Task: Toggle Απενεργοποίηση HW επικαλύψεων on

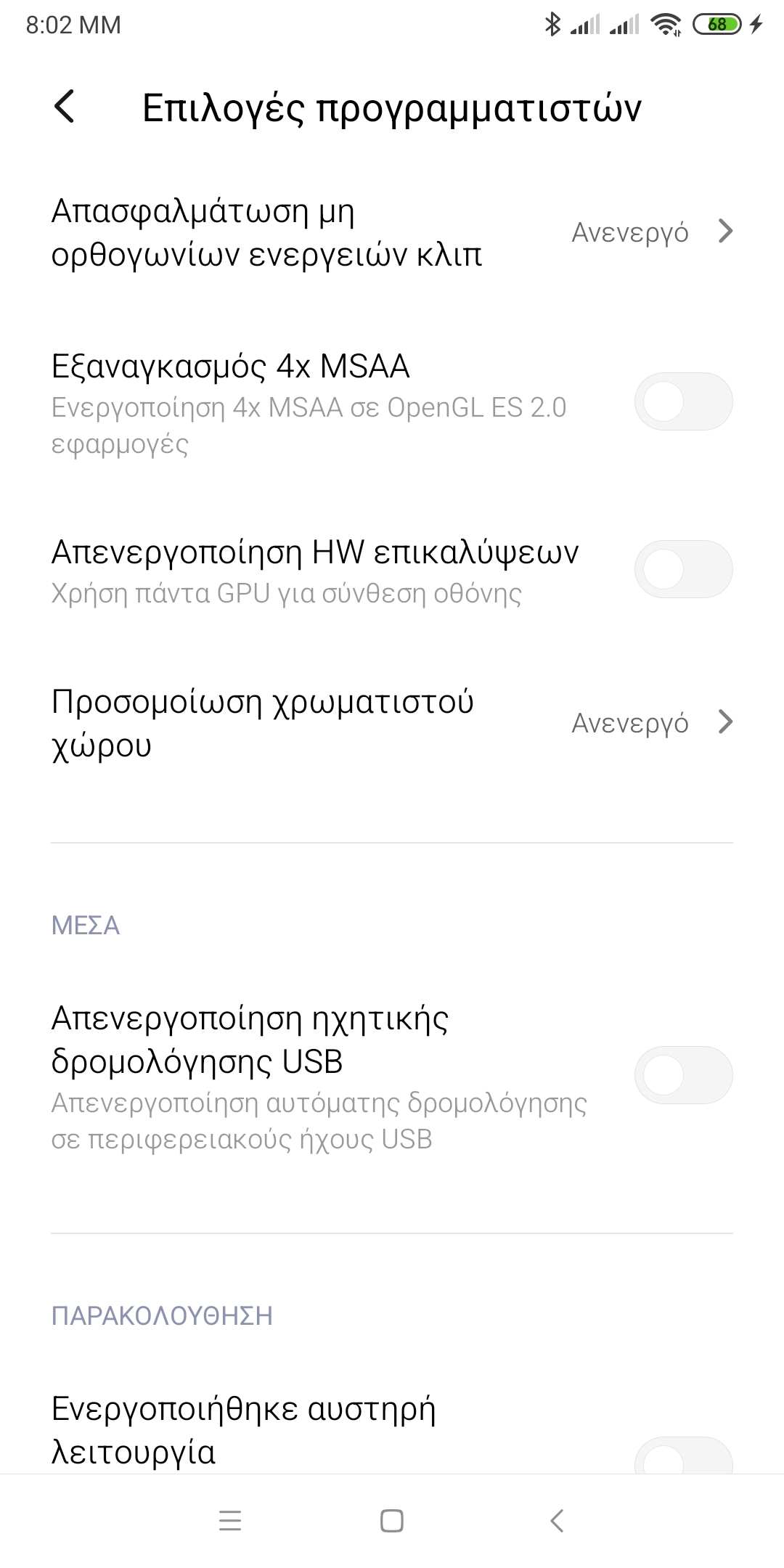Action: (x=682, y=569)
